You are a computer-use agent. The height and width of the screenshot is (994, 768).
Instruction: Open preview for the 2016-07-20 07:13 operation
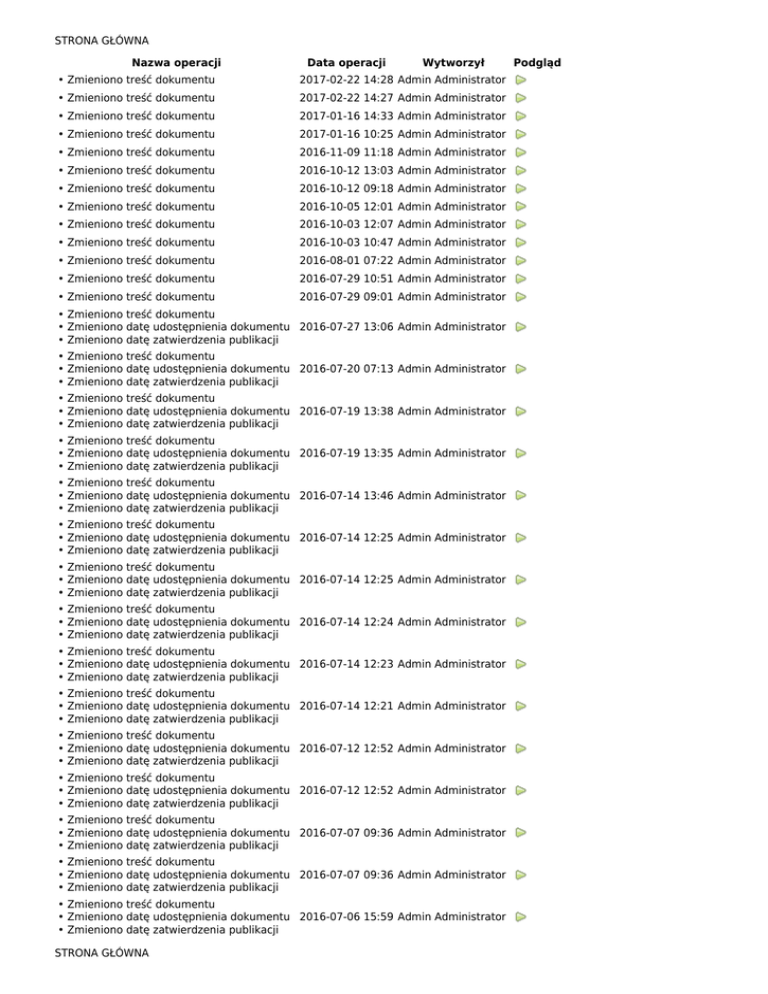(x=521, y=369)
